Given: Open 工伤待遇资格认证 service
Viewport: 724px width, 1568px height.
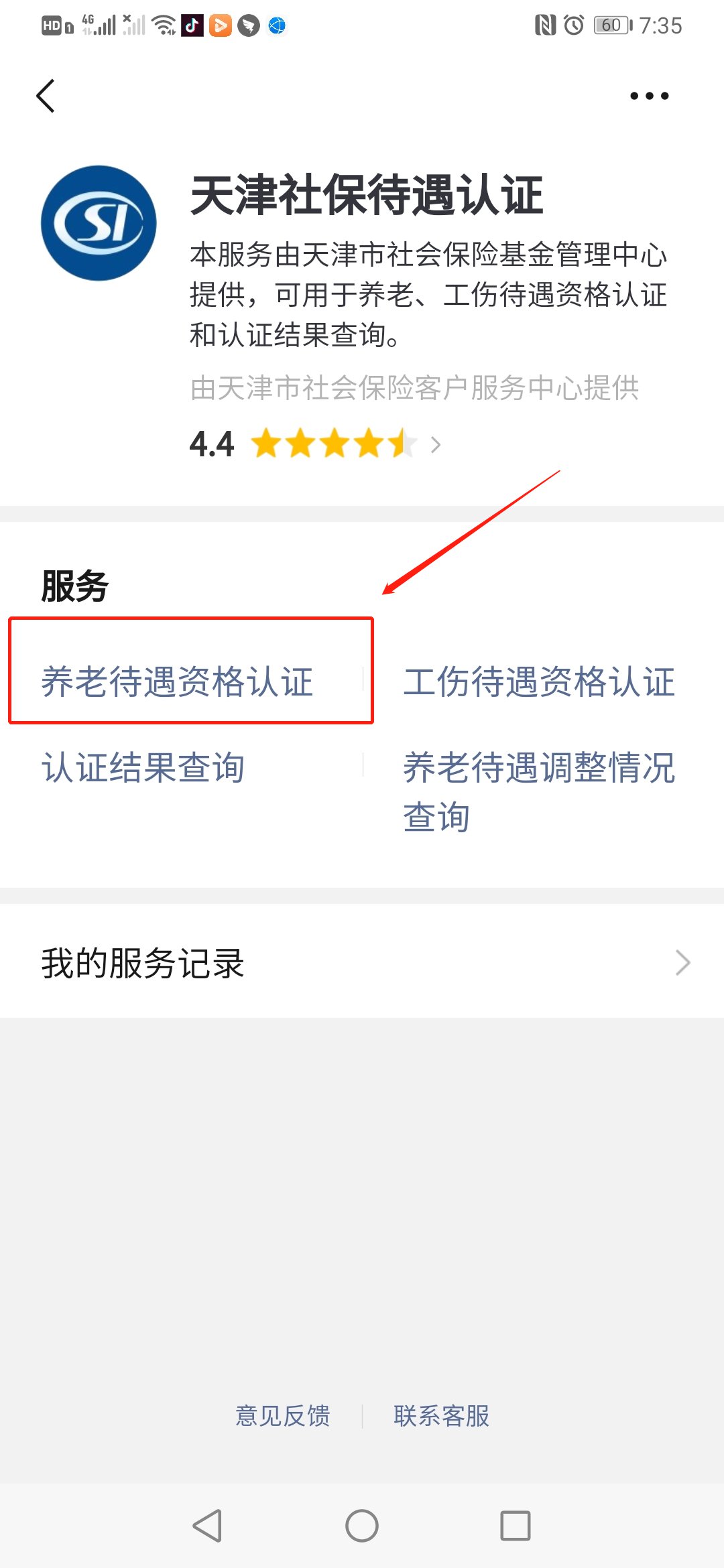Looking at the screenshot, I should click(539, 682).
